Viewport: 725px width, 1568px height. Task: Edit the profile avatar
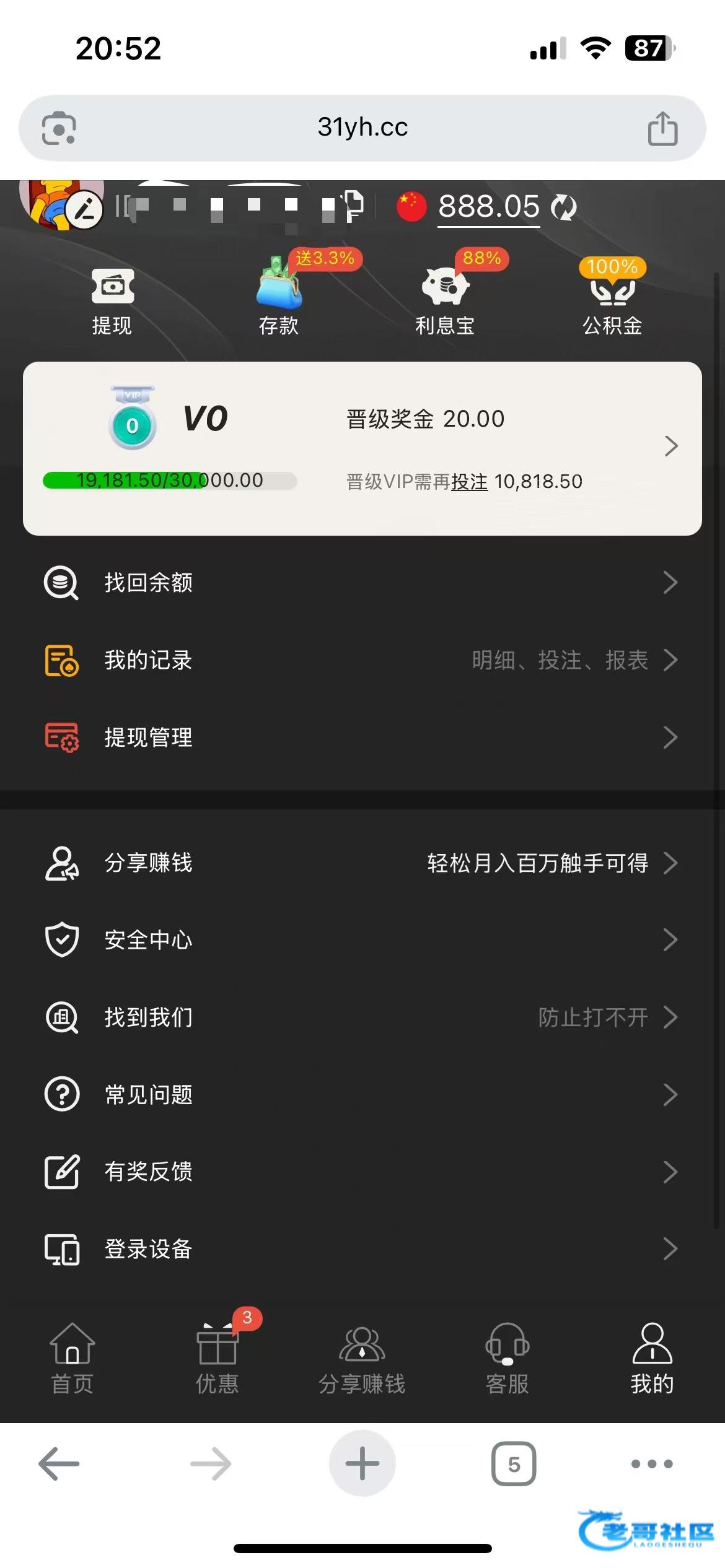click(85, 210)
